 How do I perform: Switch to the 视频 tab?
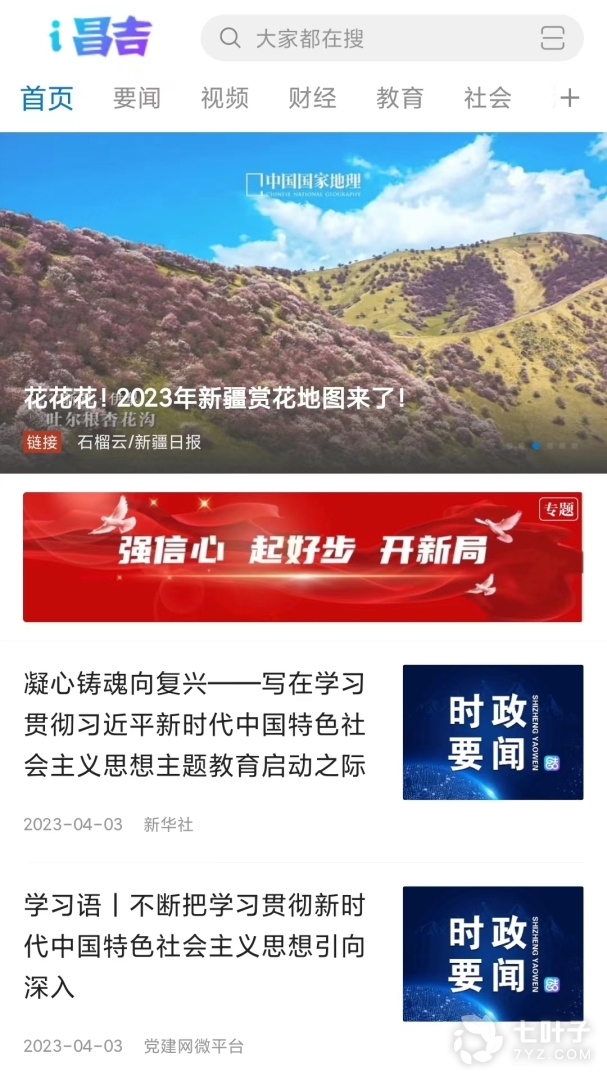coord(224,98)
